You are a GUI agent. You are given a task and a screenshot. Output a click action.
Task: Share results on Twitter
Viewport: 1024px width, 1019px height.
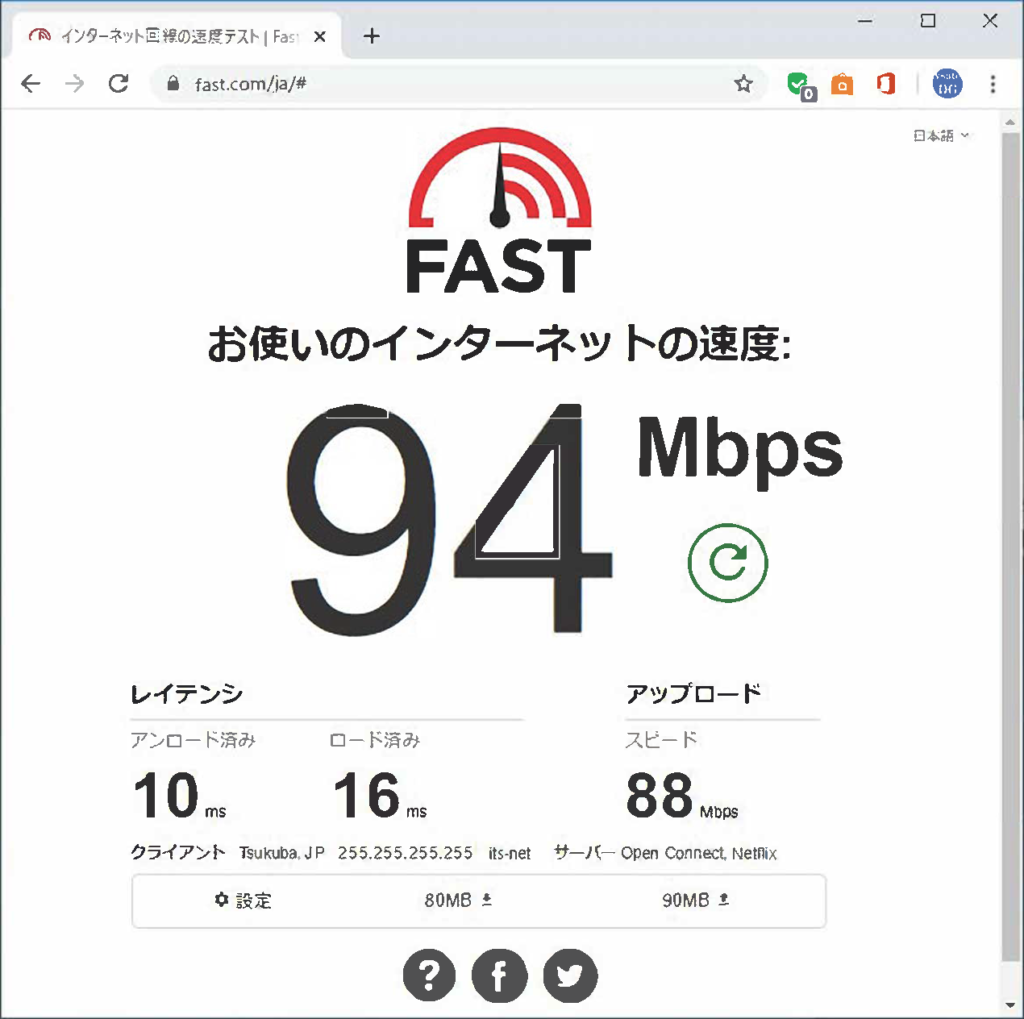(570, 974)
